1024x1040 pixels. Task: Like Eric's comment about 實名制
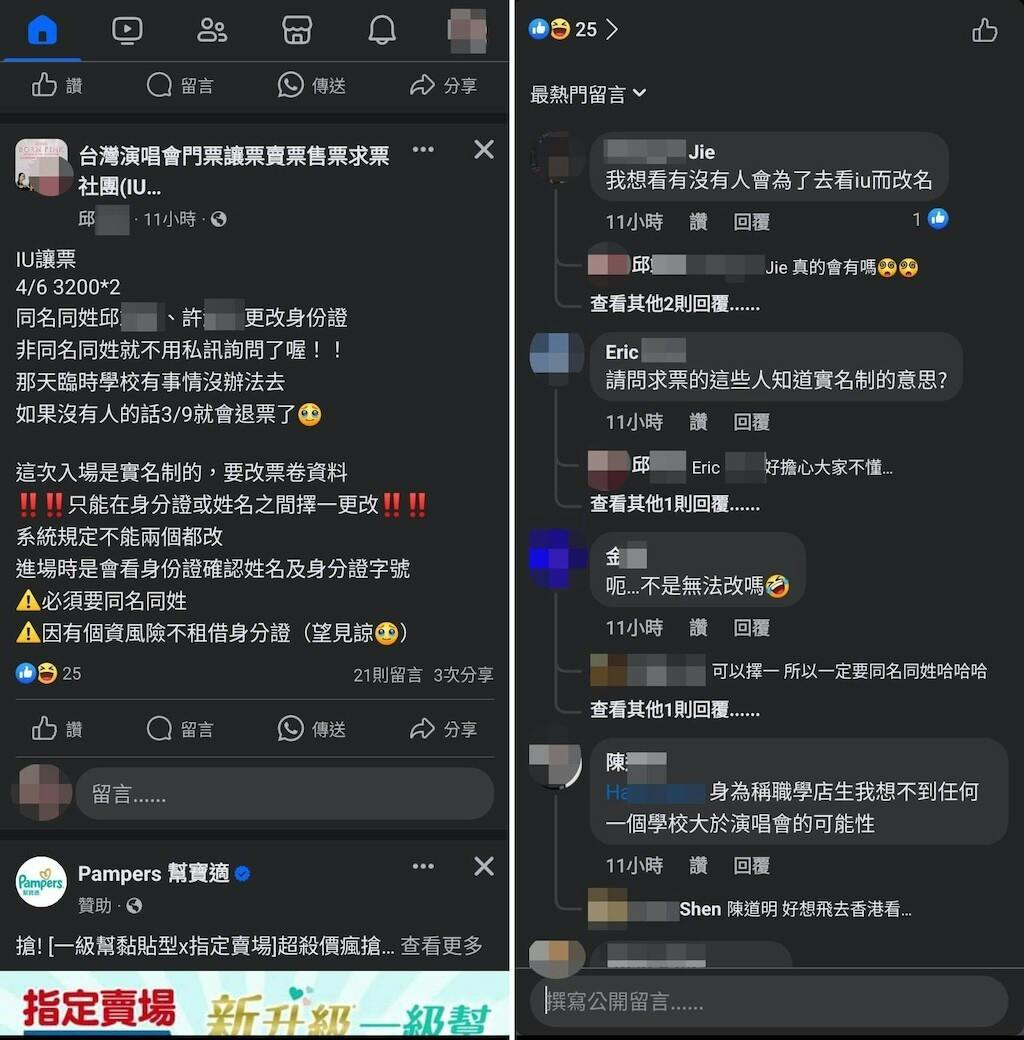(x=698, y=422)
